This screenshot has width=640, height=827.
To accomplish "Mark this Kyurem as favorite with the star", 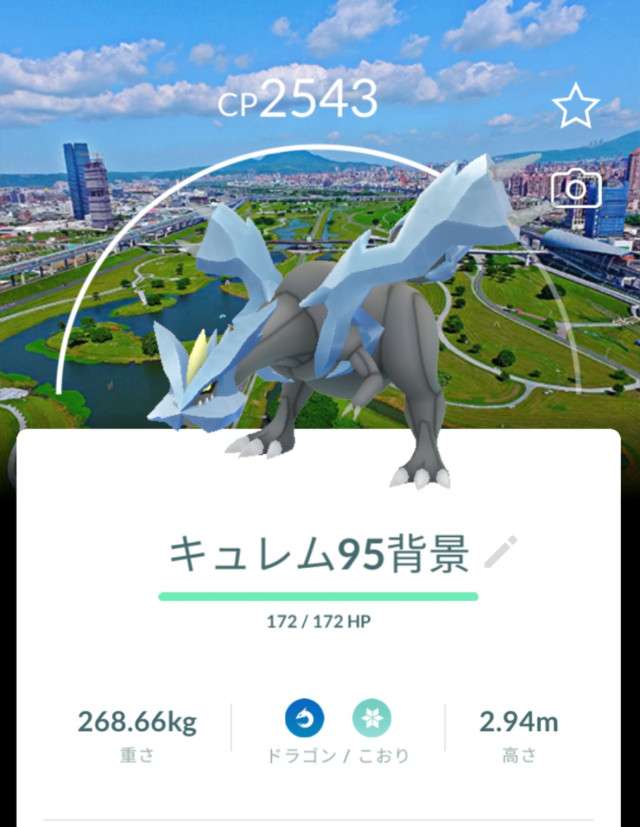I will pyautogui.click(x=575, y=107).
